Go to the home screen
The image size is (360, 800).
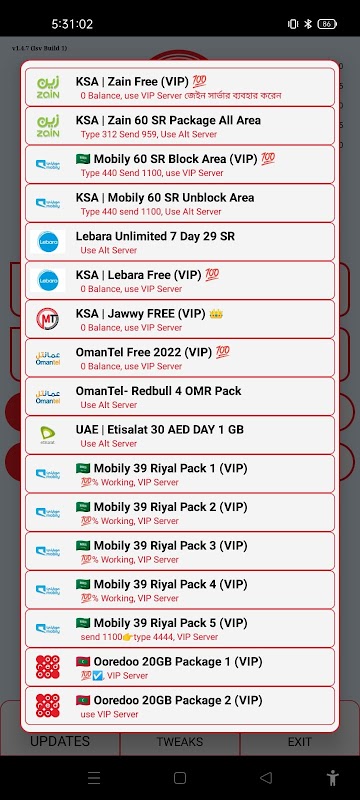pyautogui.click(x=179, y=778)
